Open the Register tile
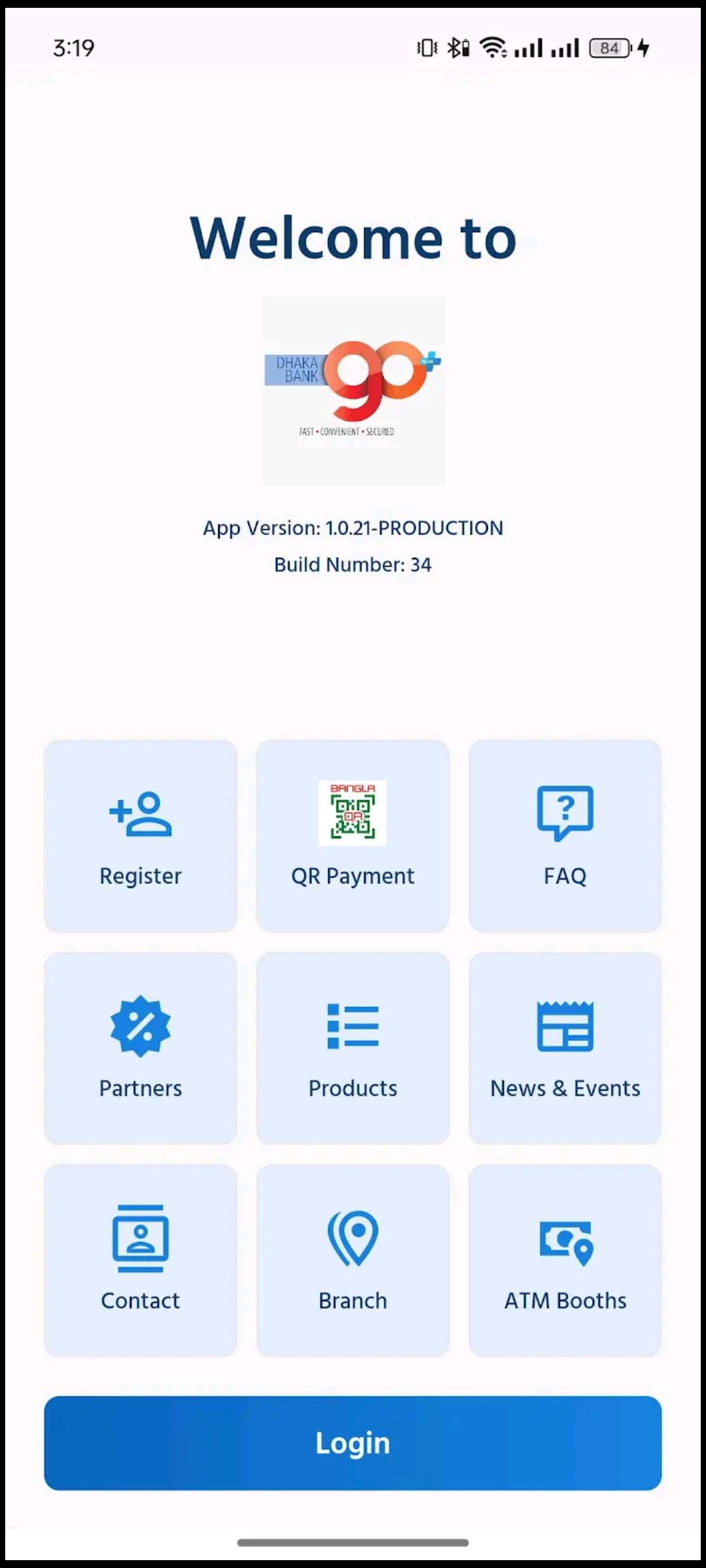 click(141, 836)
